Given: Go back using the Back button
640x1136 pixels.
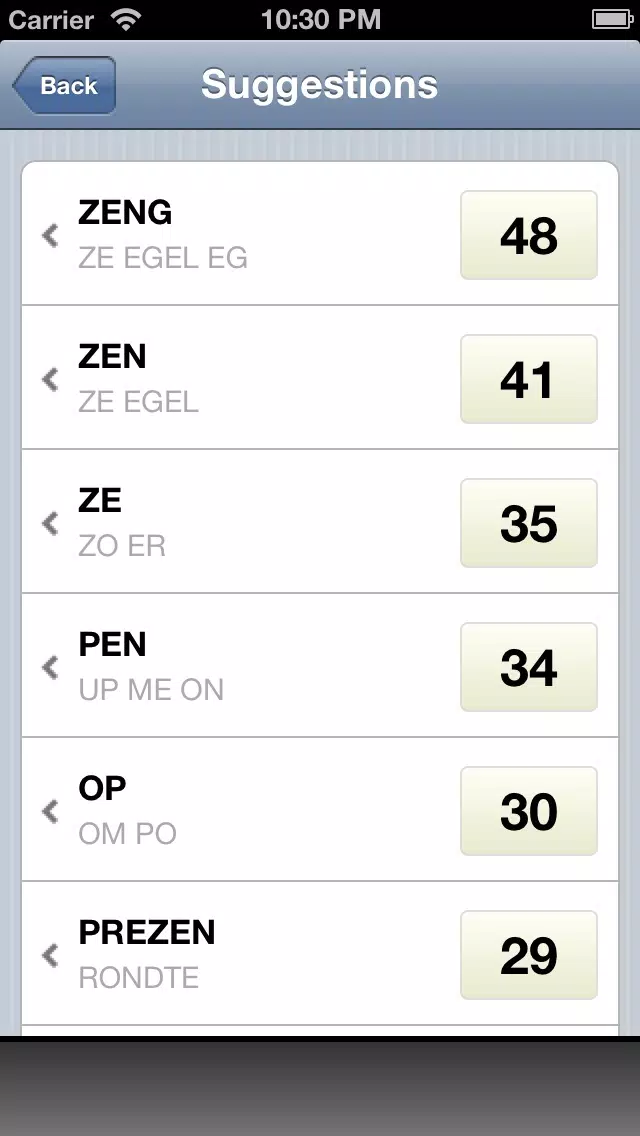Looking at the screenshot, I should point(65,85).
